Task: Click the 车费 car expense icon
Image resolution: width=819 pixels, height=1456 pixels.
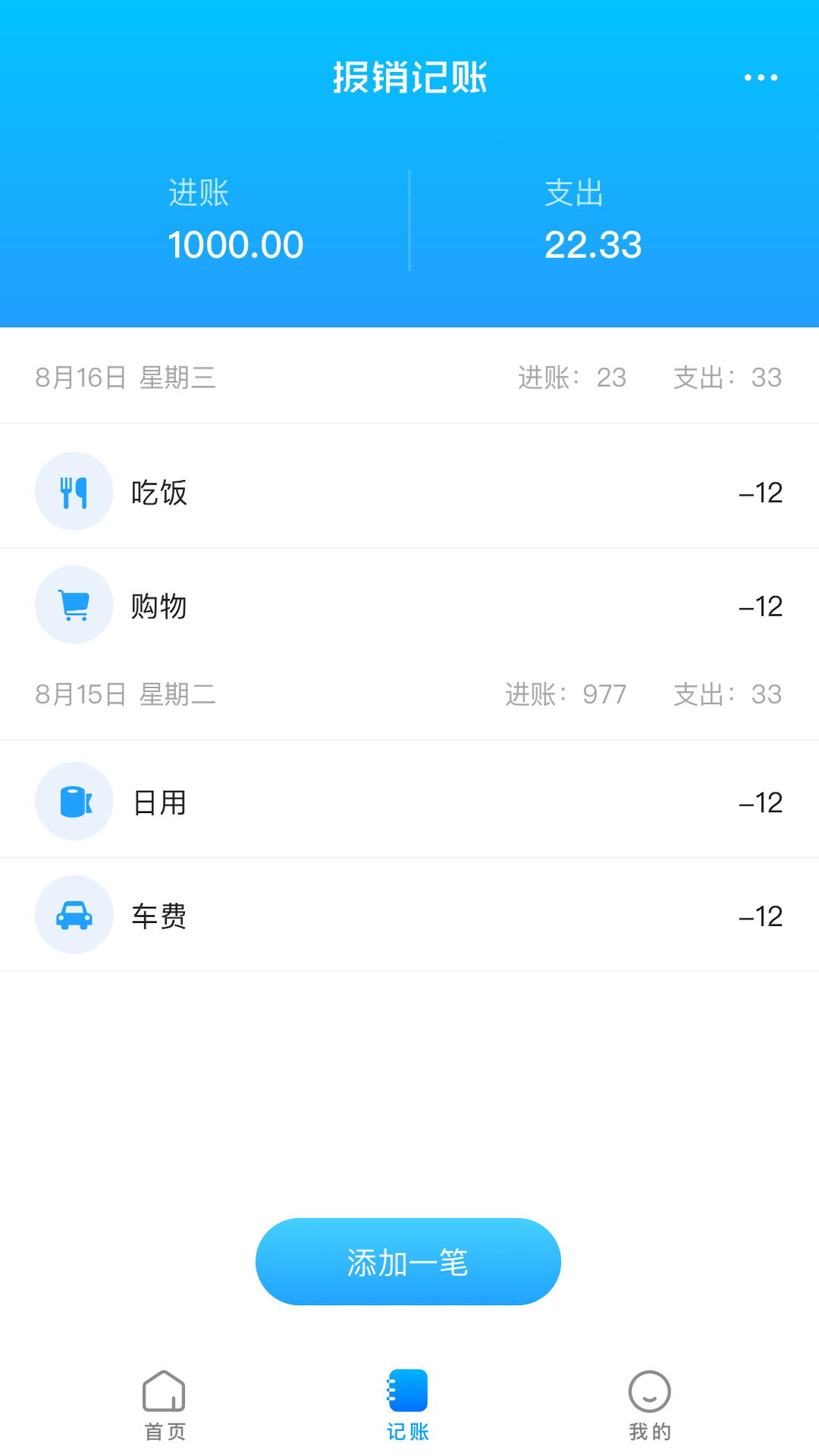Action: pyautogui.click(x=74, y=915)
